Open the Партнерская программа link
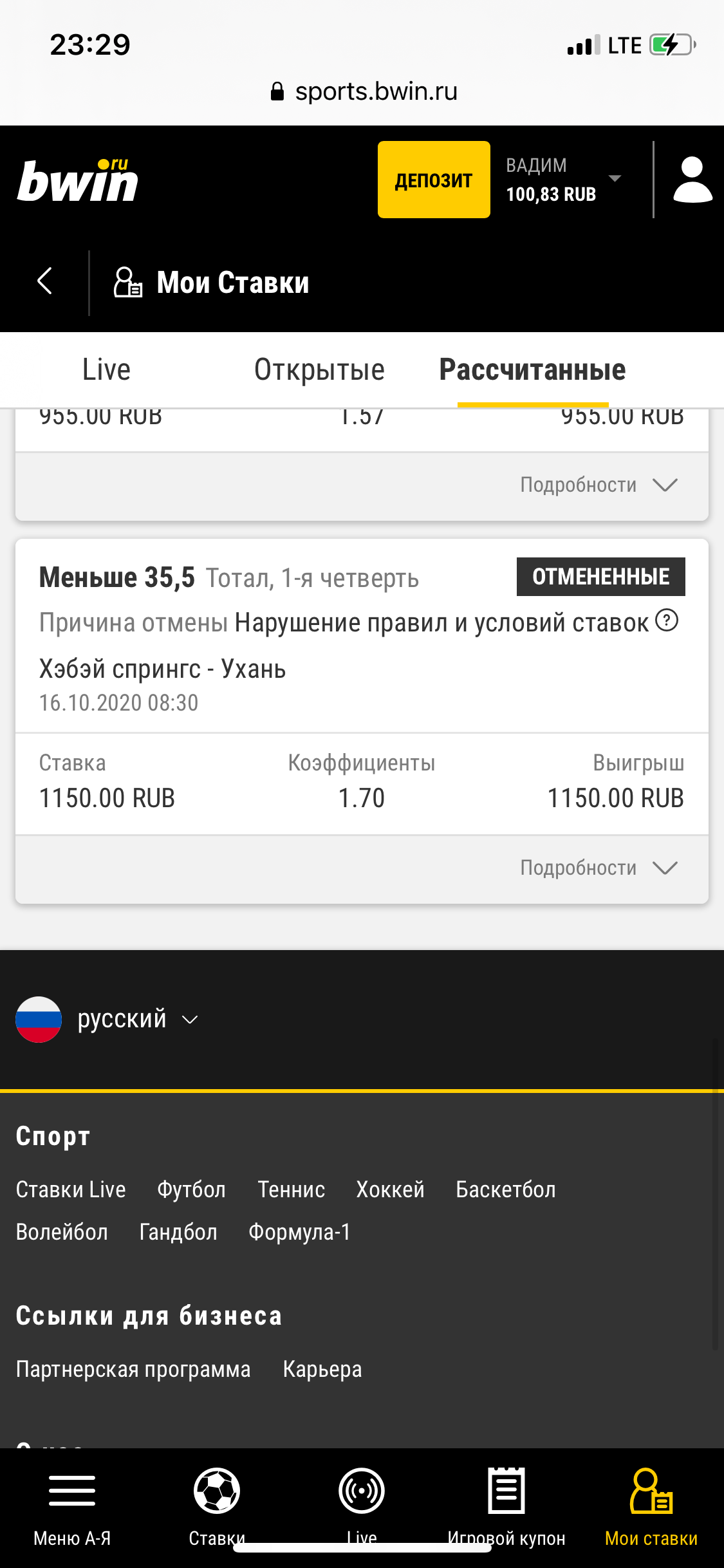724x1568 pixels. (x=133, y=1369)
